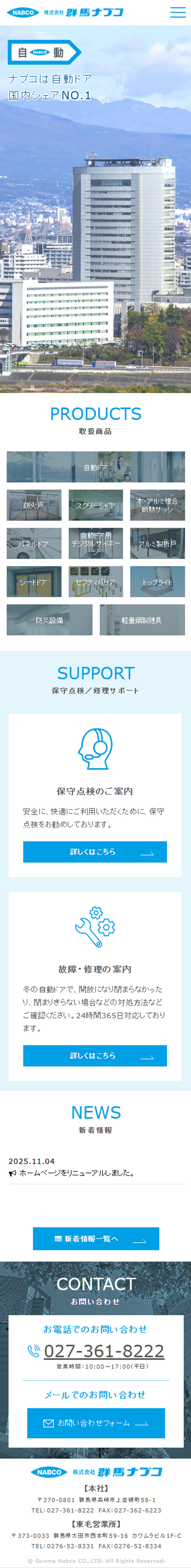Image resolution: width=191 pixels, height=1568 pixels.
Task: Open the 自動ドア用デジタルサイネージ tile
Action: pos(95,544)
